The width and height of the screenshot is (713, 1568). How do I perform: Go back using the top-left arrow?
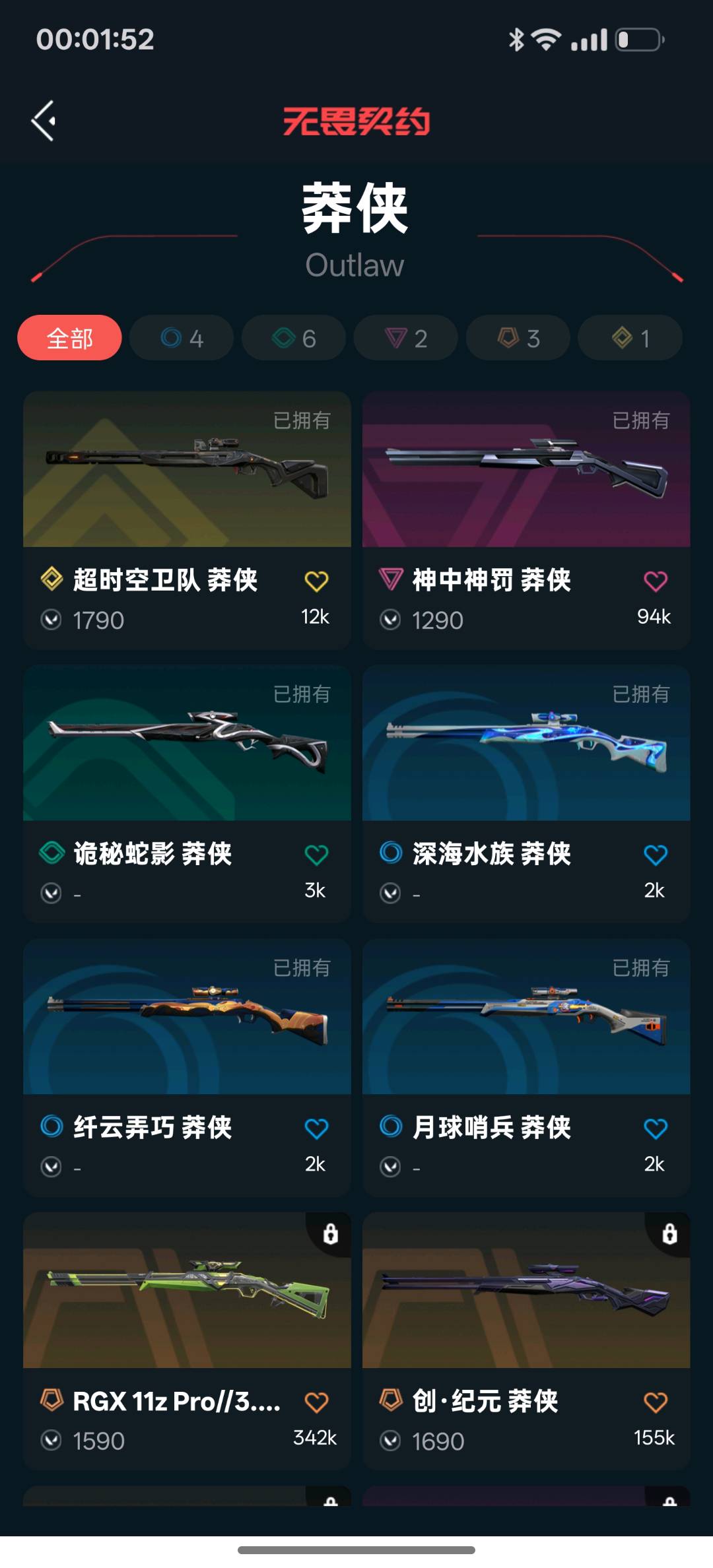(x=44, y=121)
